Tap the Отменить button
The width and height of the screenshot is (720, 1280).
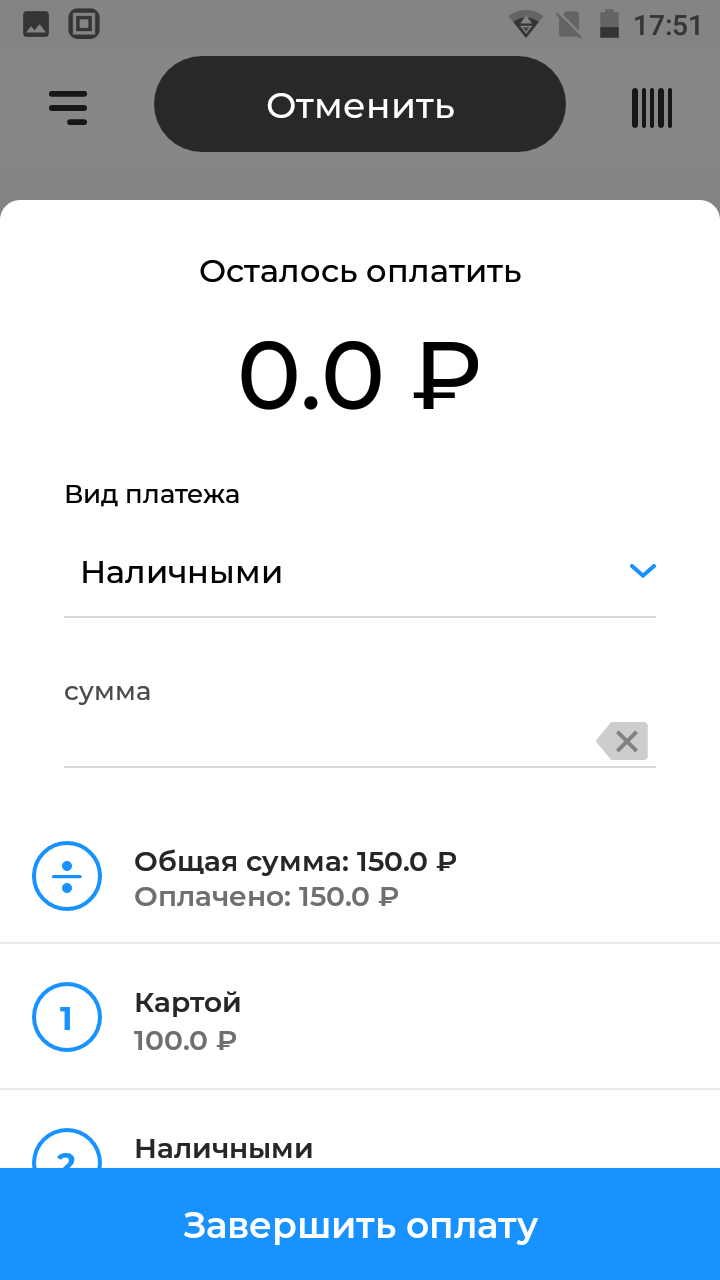pos(360,104)
